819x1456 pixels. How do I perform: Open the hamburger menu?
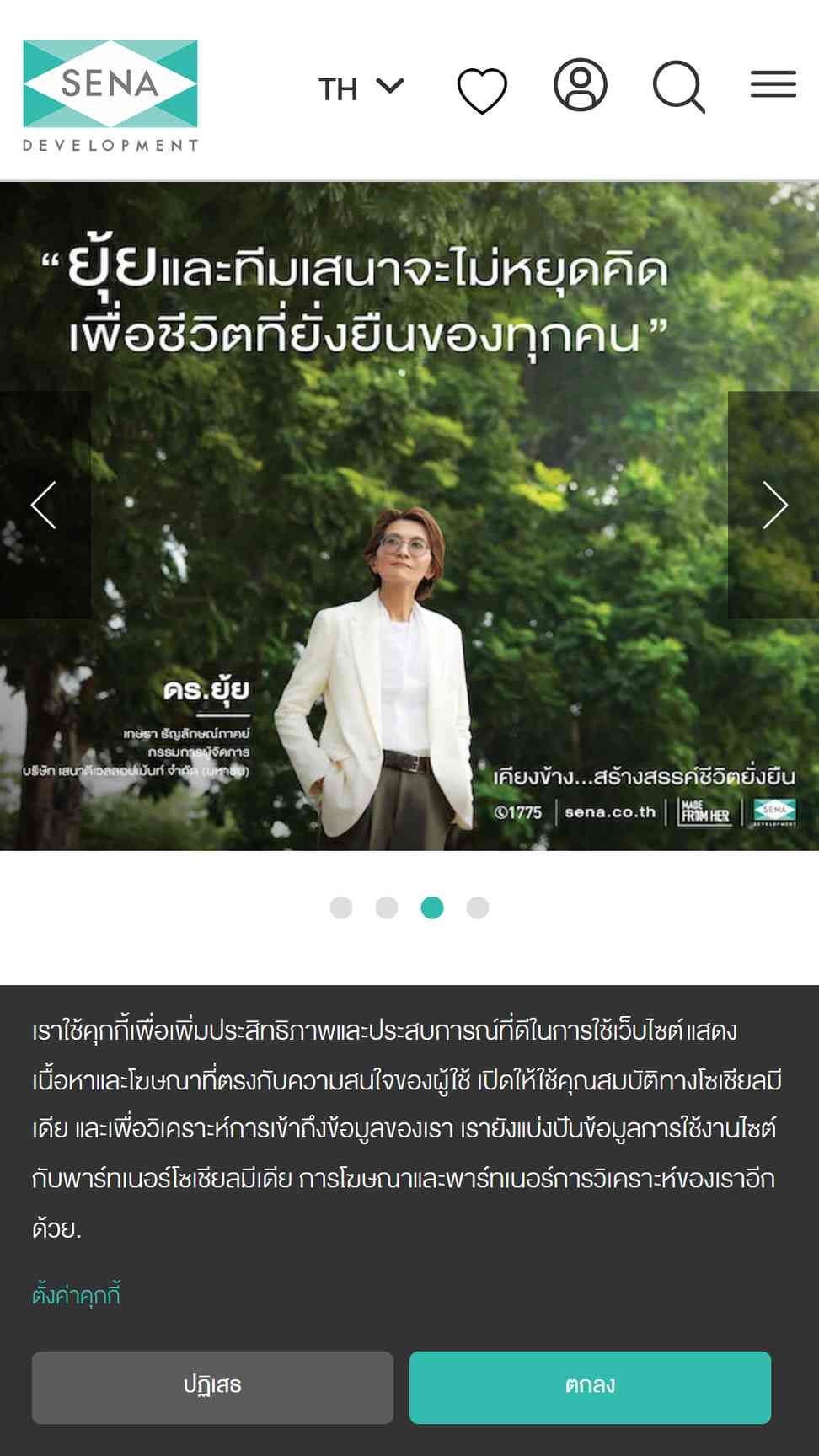(773, 84)
